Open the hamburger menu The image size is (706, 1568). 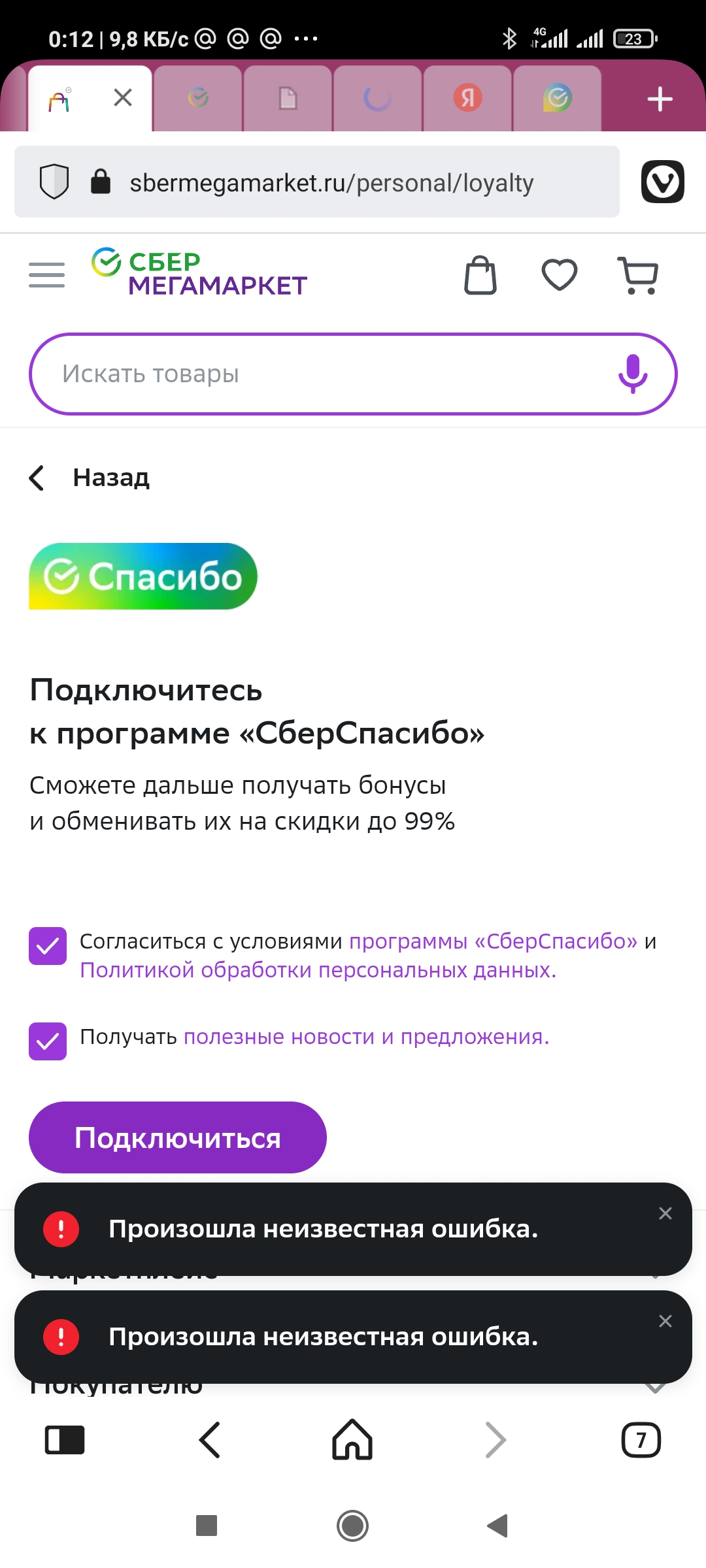47,275
